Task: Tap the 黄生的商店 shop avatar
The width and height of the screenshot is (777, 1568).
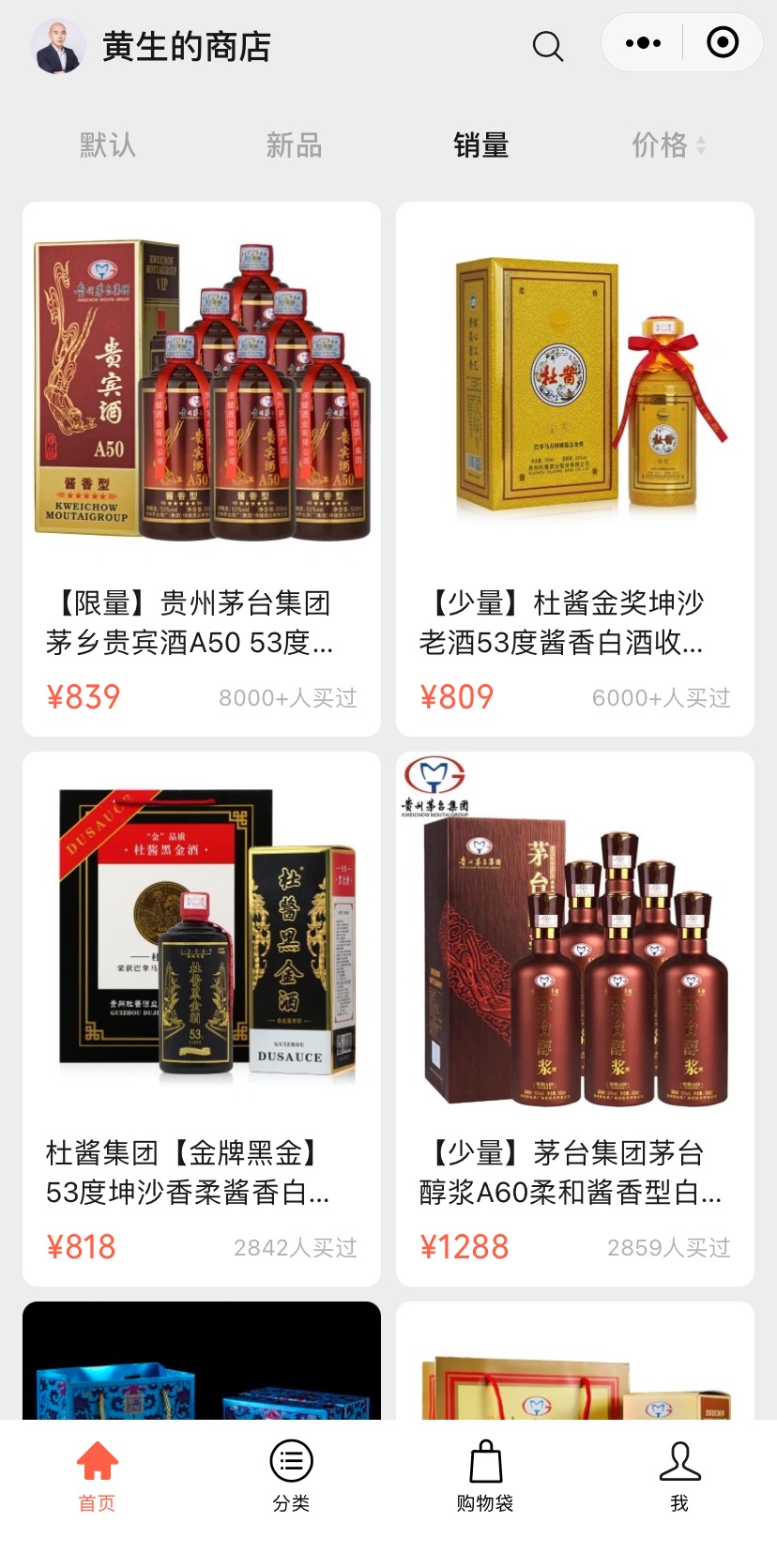Action: pos(58,46)
